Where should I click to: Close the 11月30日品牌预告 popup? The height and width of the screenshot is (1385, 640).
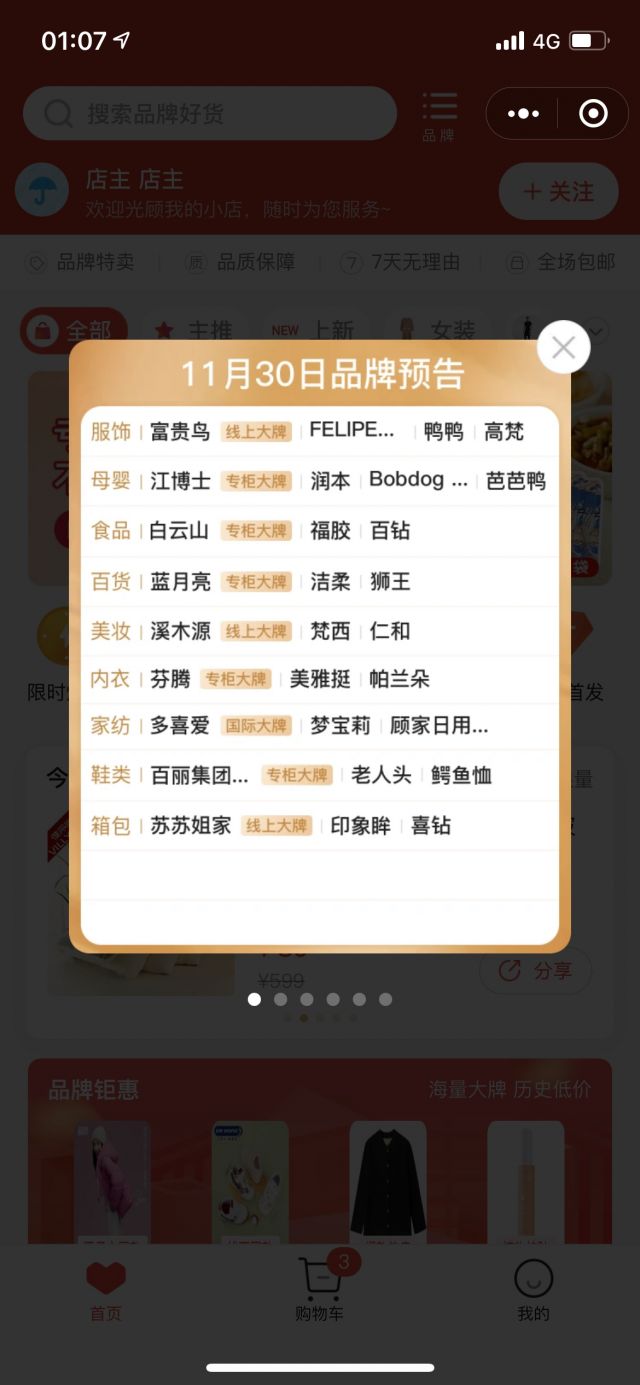coord(563,347)
